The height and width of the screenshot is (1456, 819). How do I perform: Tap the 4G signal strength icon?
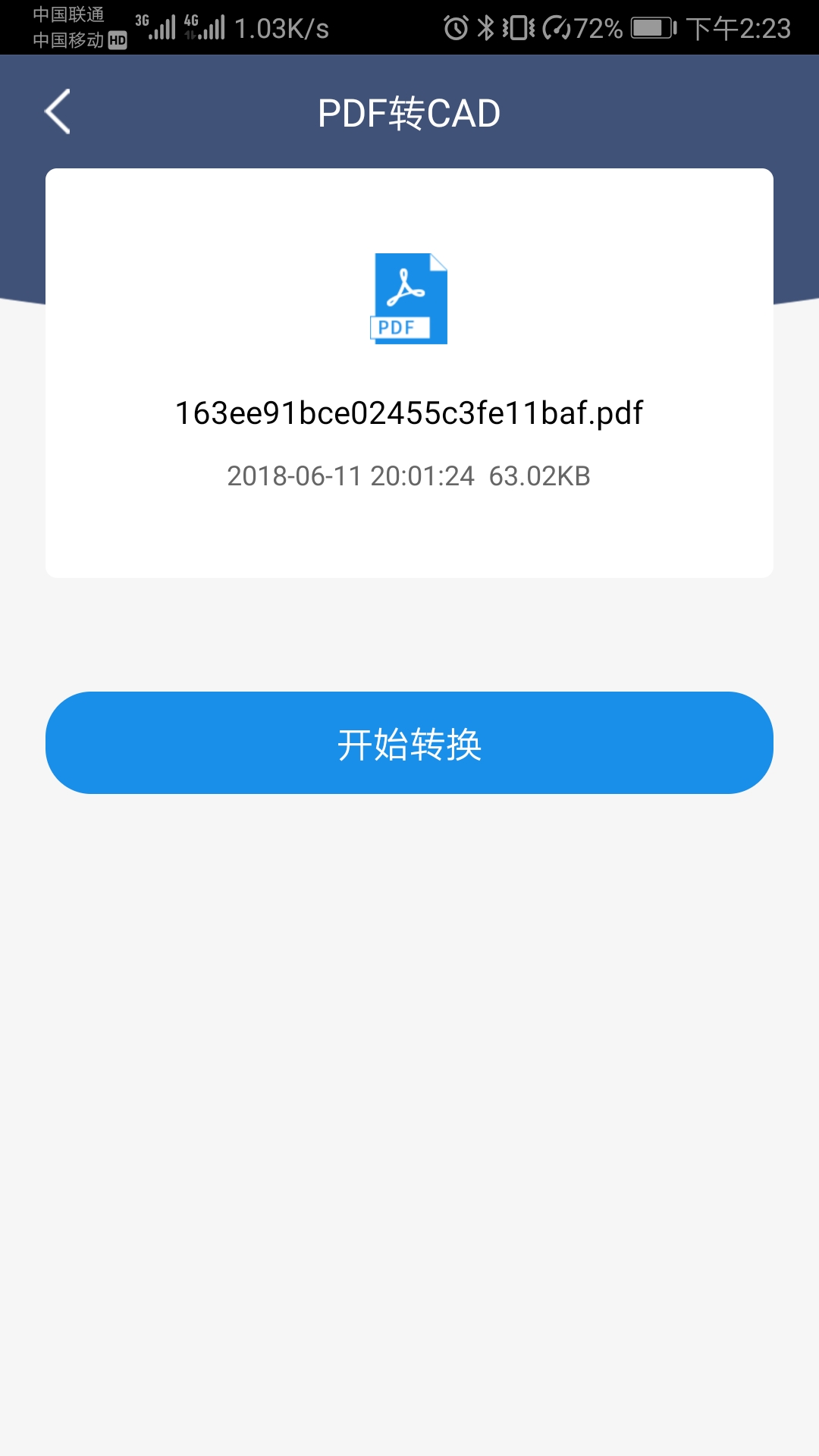coord(206,28)
